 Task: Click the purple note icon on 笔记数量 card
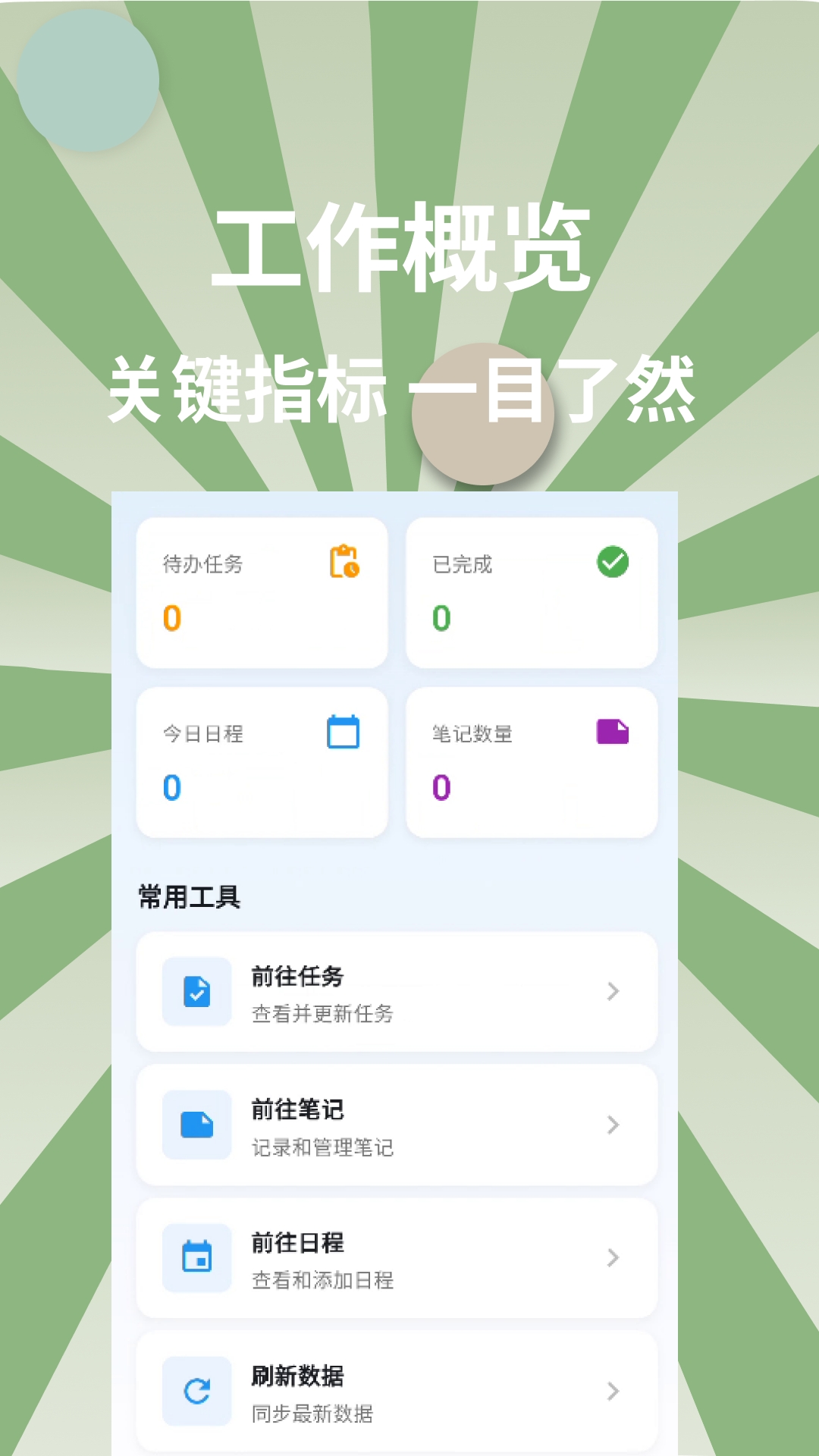pyautogui.click(x=612, y=730)
